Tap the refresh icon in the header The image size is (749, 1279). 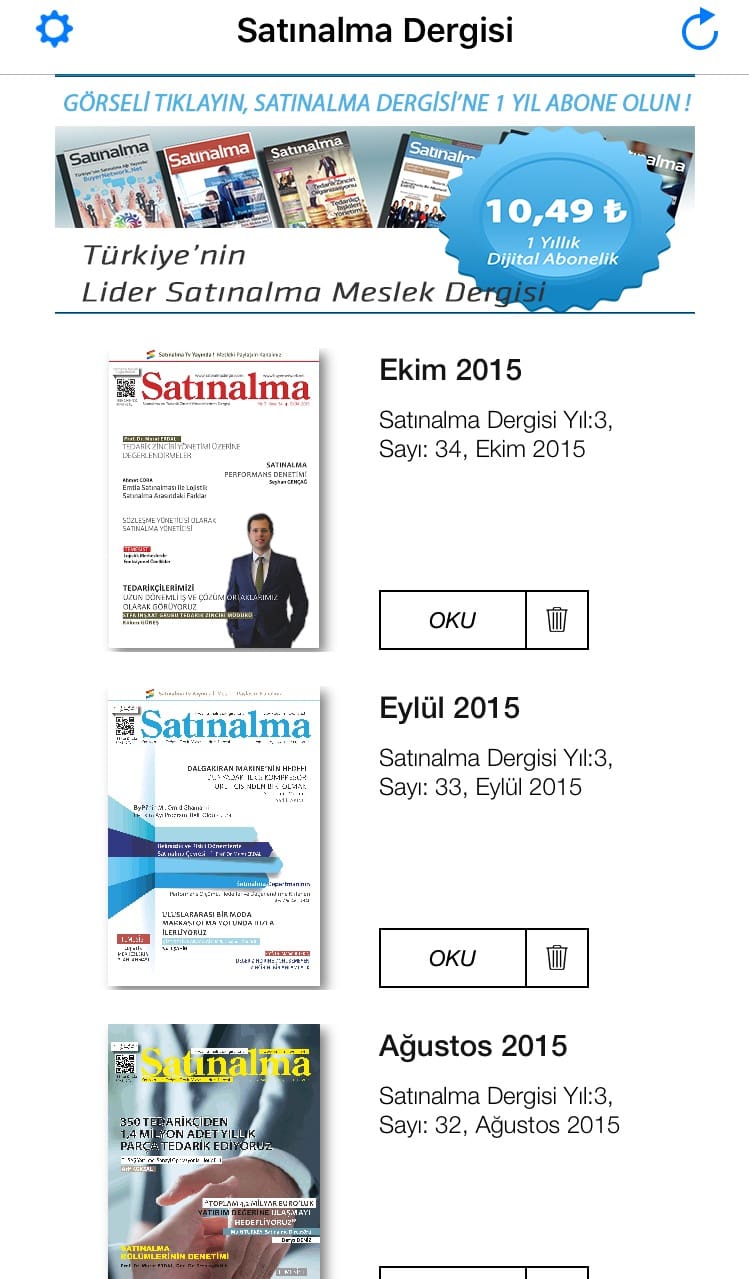(x=699, y=29)
